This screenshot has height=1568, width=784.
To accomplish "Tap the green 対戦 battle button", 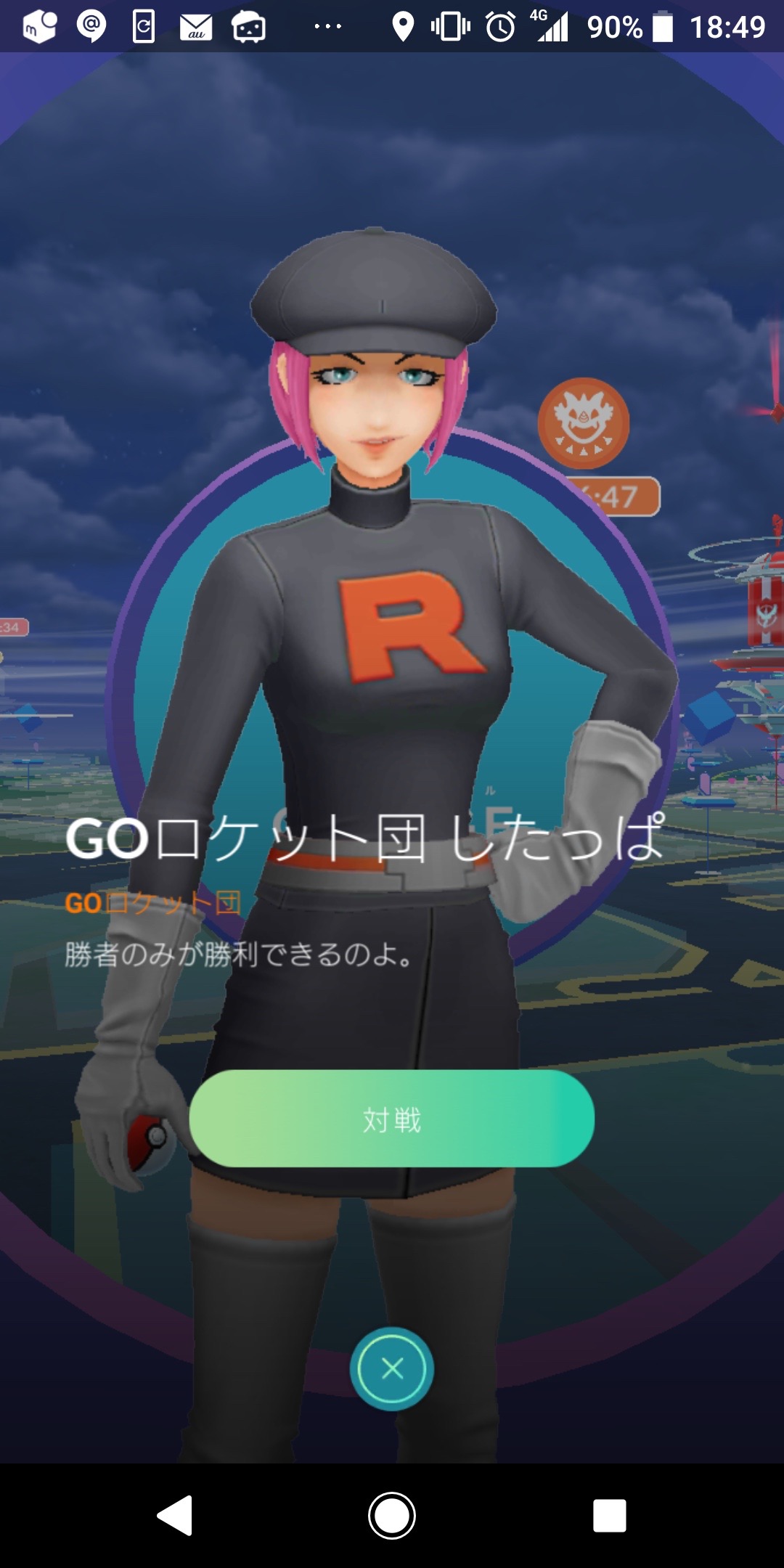I will pyautogui.click(x=392, y=1119).
